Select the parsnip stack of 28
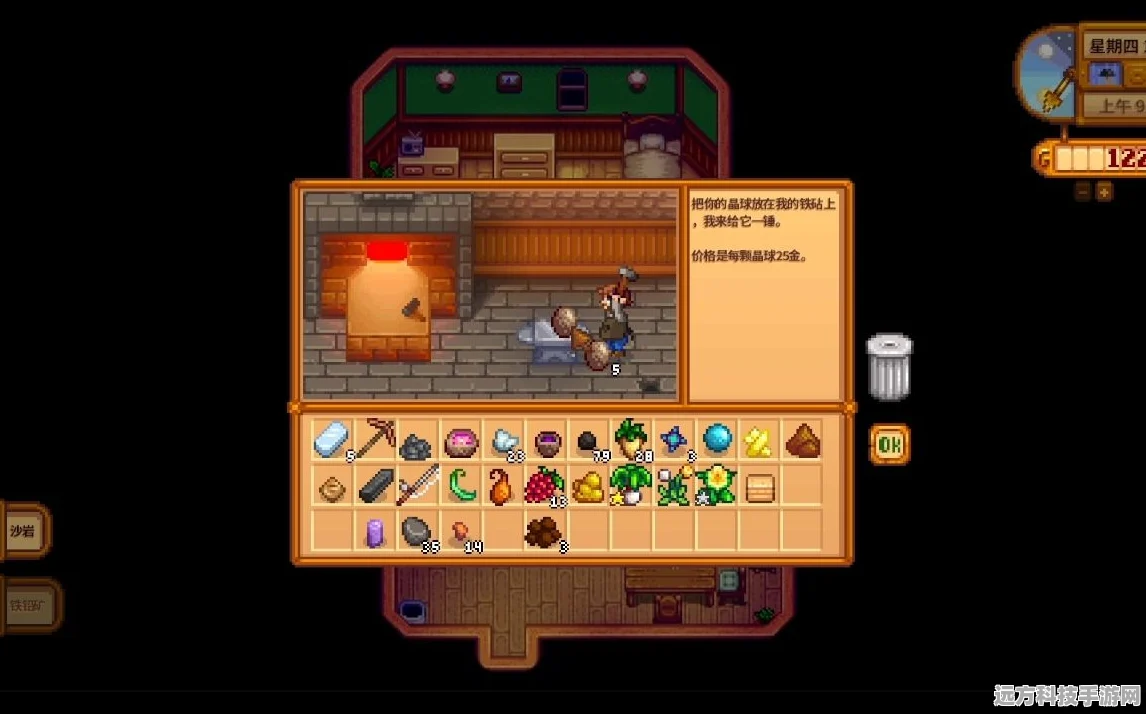 (x=631, y=439)
